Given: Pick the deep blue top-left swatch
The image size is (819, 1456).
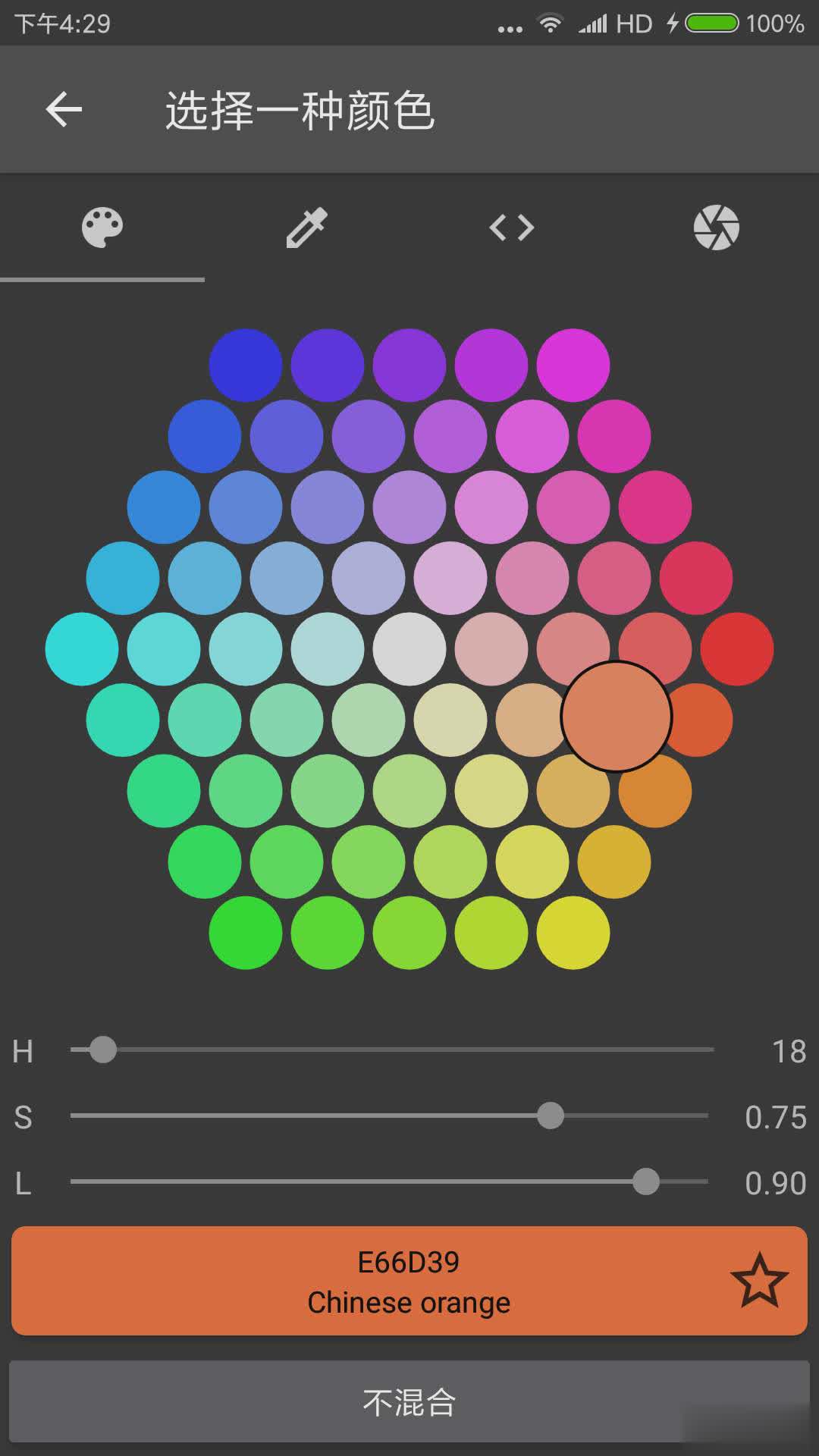Looking at the screenshot, I should 246,365.
